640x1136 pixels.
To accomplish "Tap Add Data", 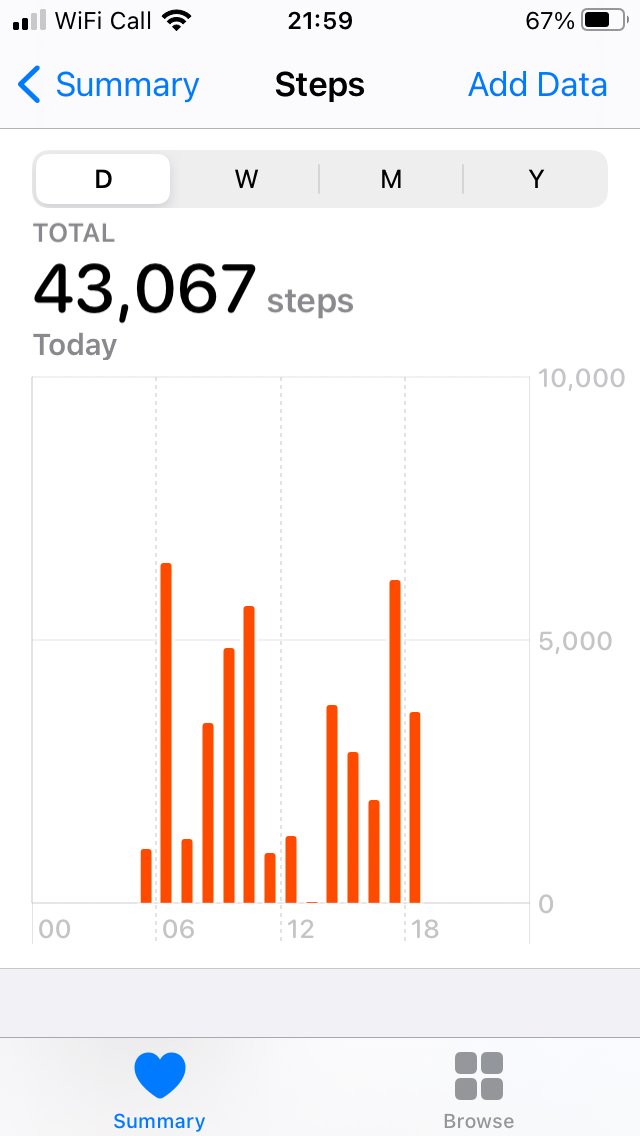I will tap(538, 85).
